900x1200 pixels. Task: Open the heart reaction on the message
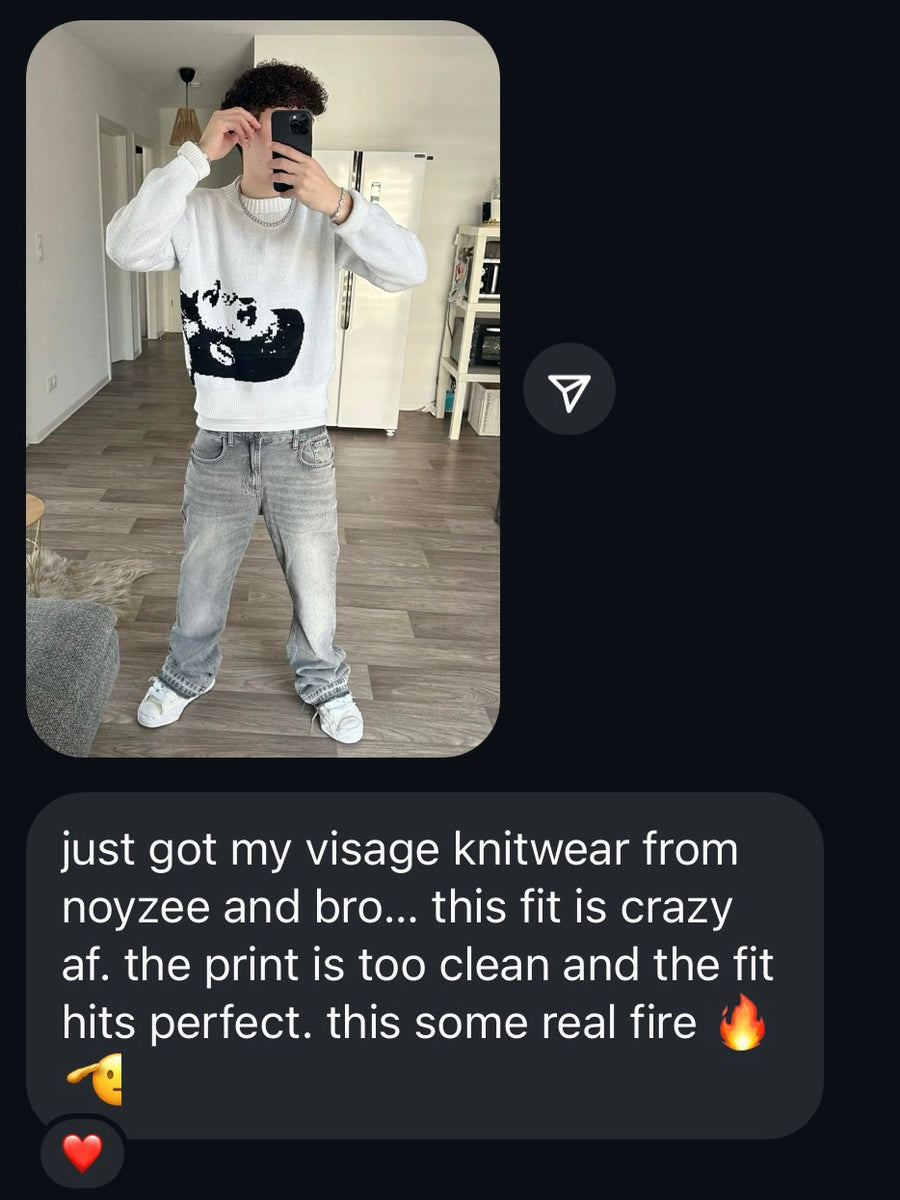tap(83, 1153)
